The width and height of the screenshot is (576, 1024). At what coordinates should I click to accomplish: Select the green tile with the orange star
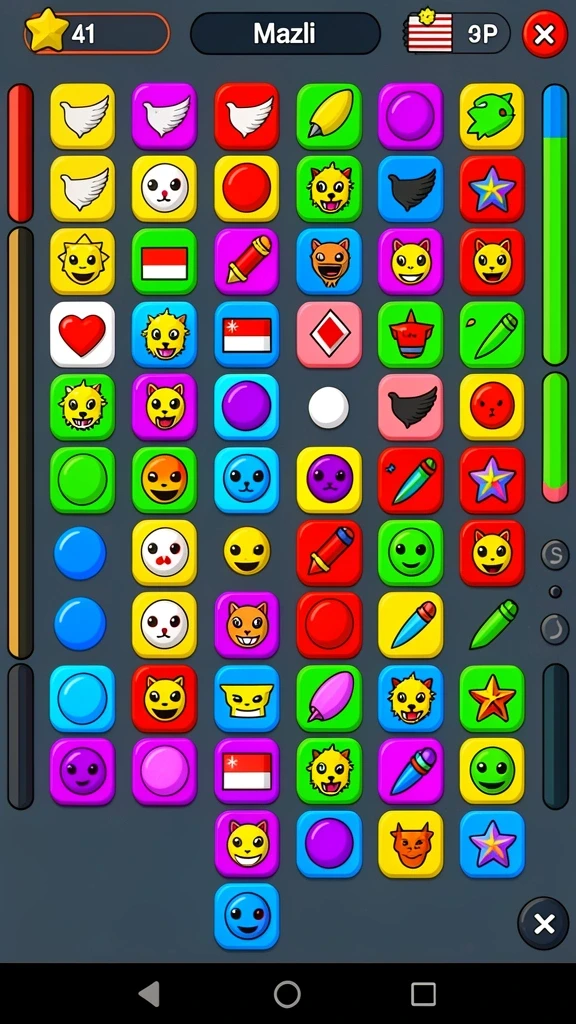tap(492, 698)
